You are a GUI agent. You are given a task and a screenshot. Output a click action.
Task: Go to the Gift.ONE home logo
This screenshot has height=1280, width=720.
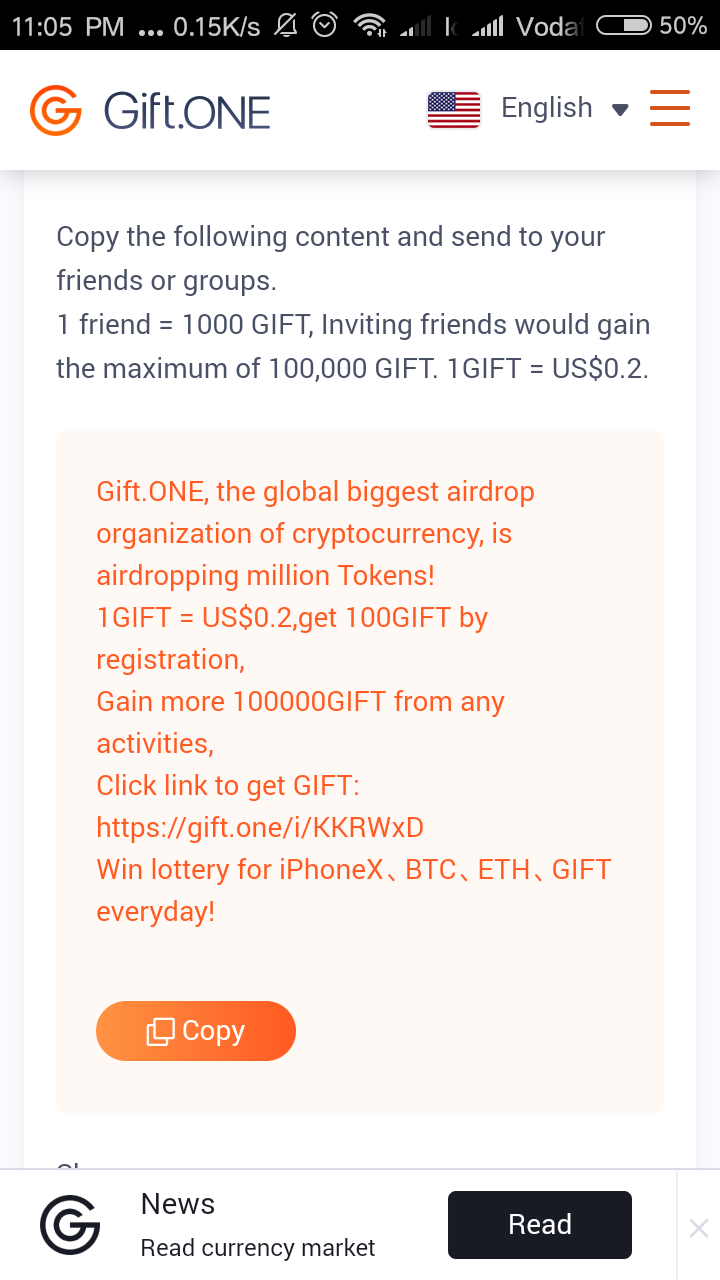click(150, 110)
